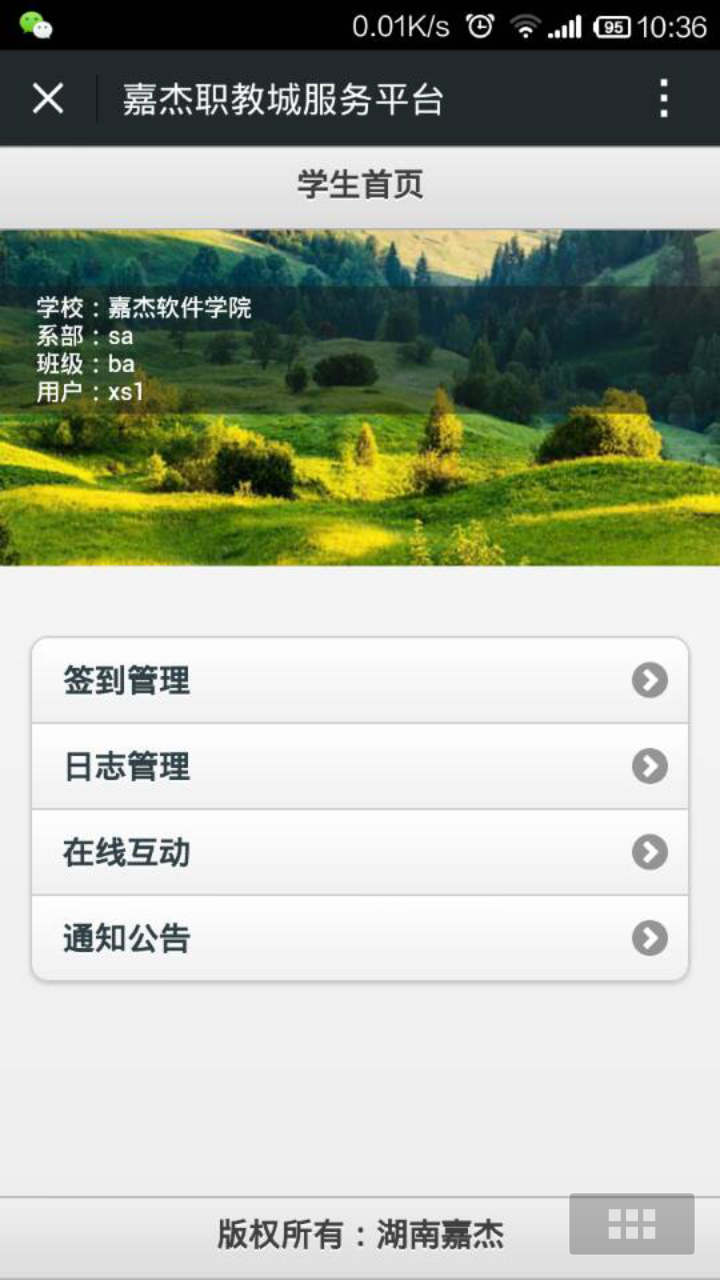Open the three-dot overflow menu
The image size is (720, 1280).
[x=664, y=99]
